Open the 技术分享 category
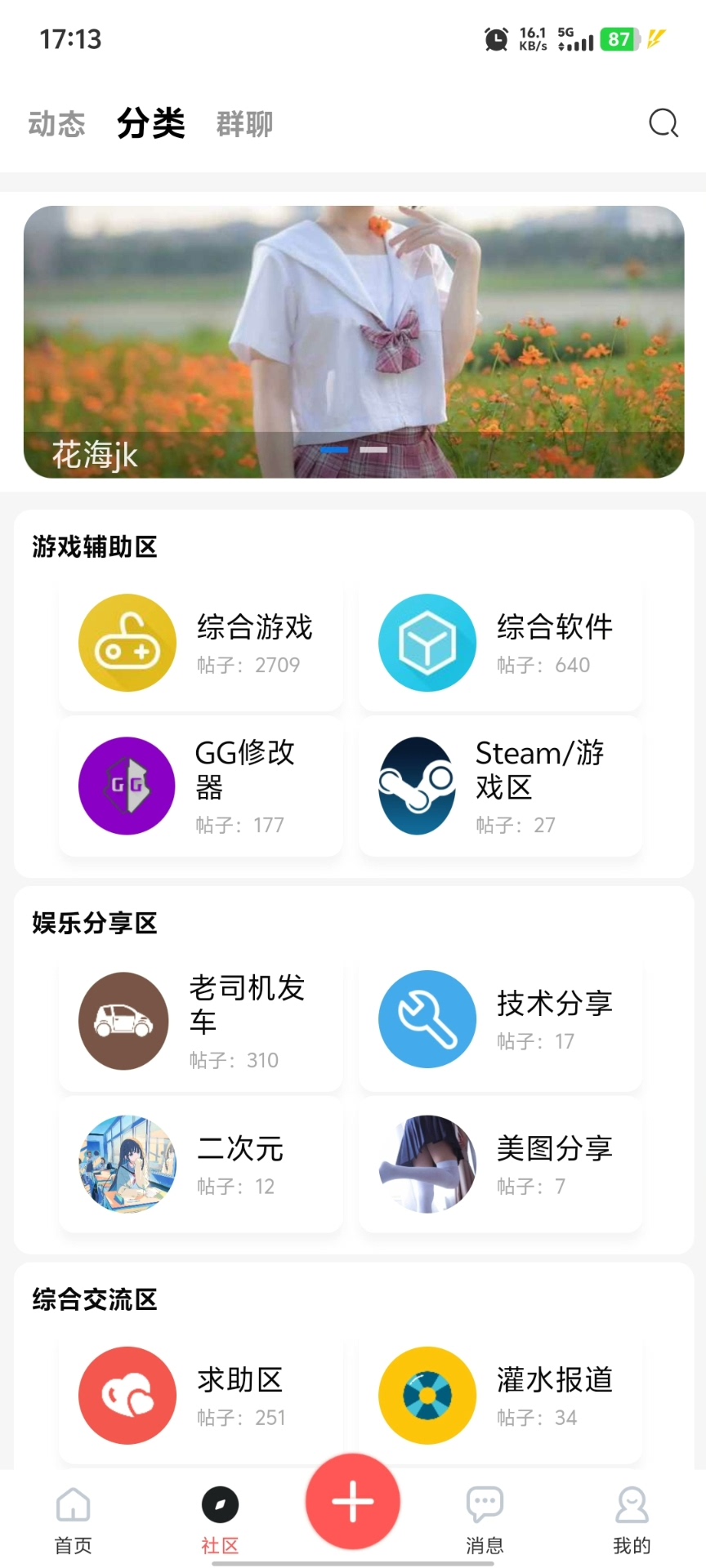 pos(501,1019)
